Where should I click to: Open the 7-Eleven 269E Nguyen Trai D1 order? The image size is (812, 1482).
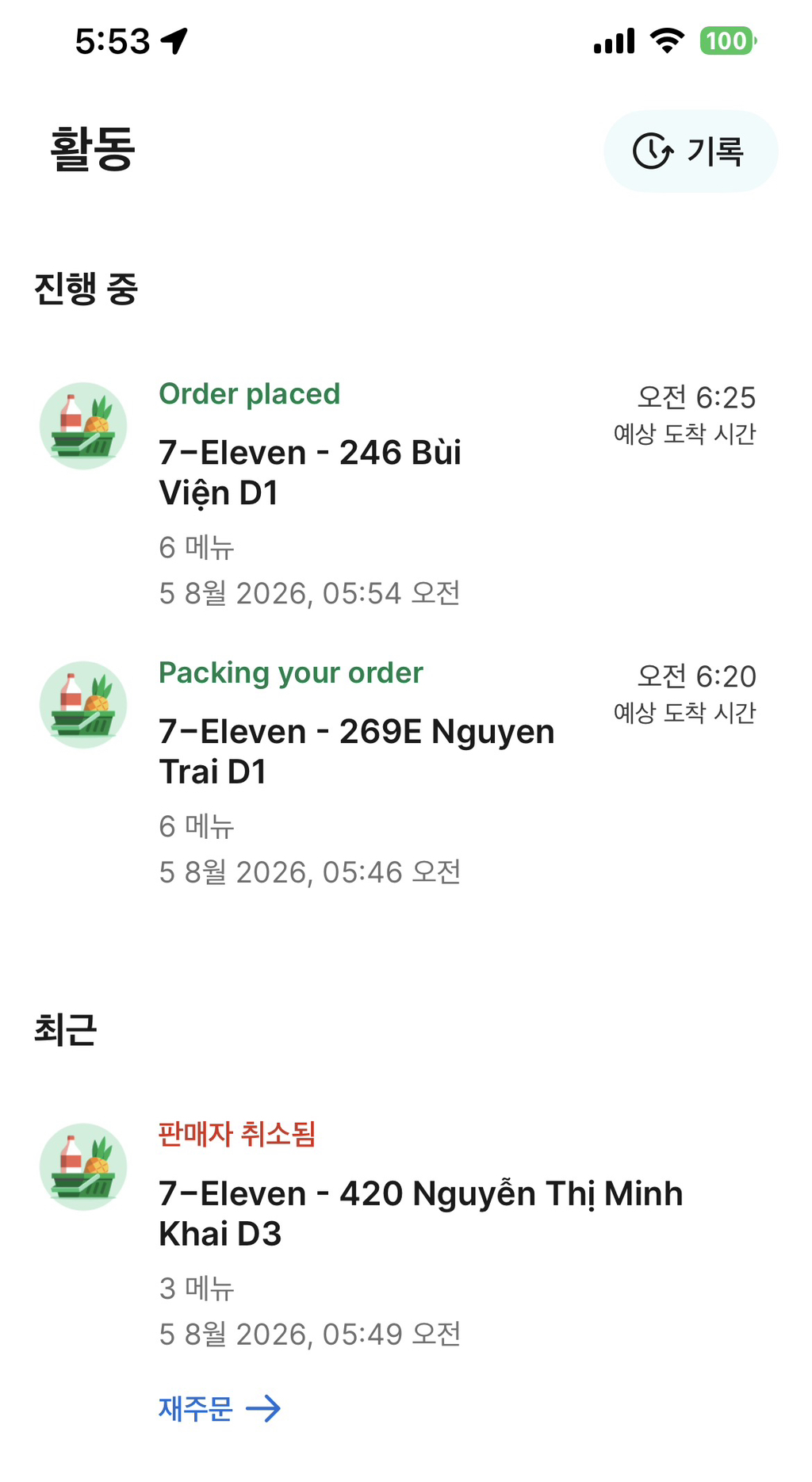click(x=398, y=772)
